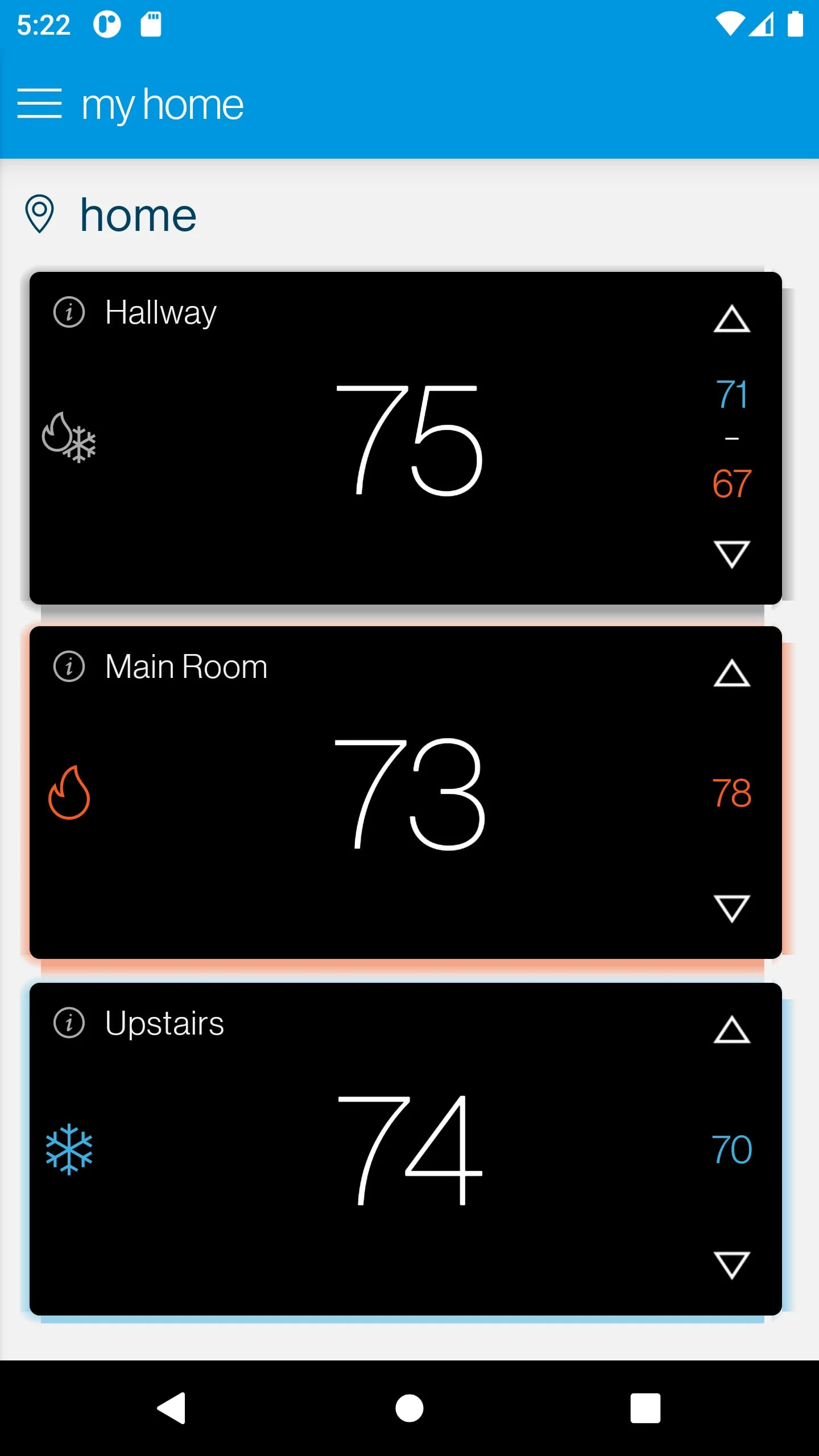Open the navigation hamburger menu
The height and width of the screenshot is (1456, 819).
[41, 104]
